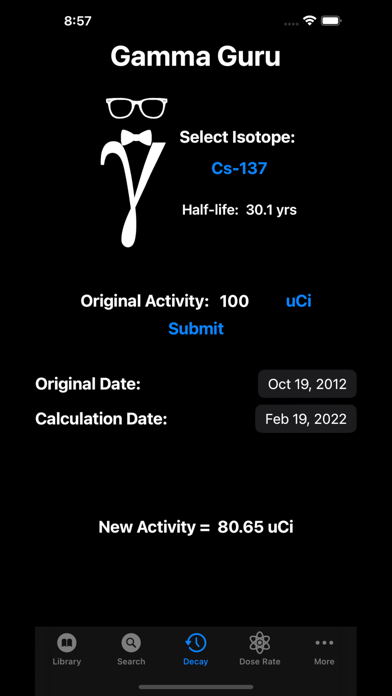Submit the decay calculation

(196, 329)
